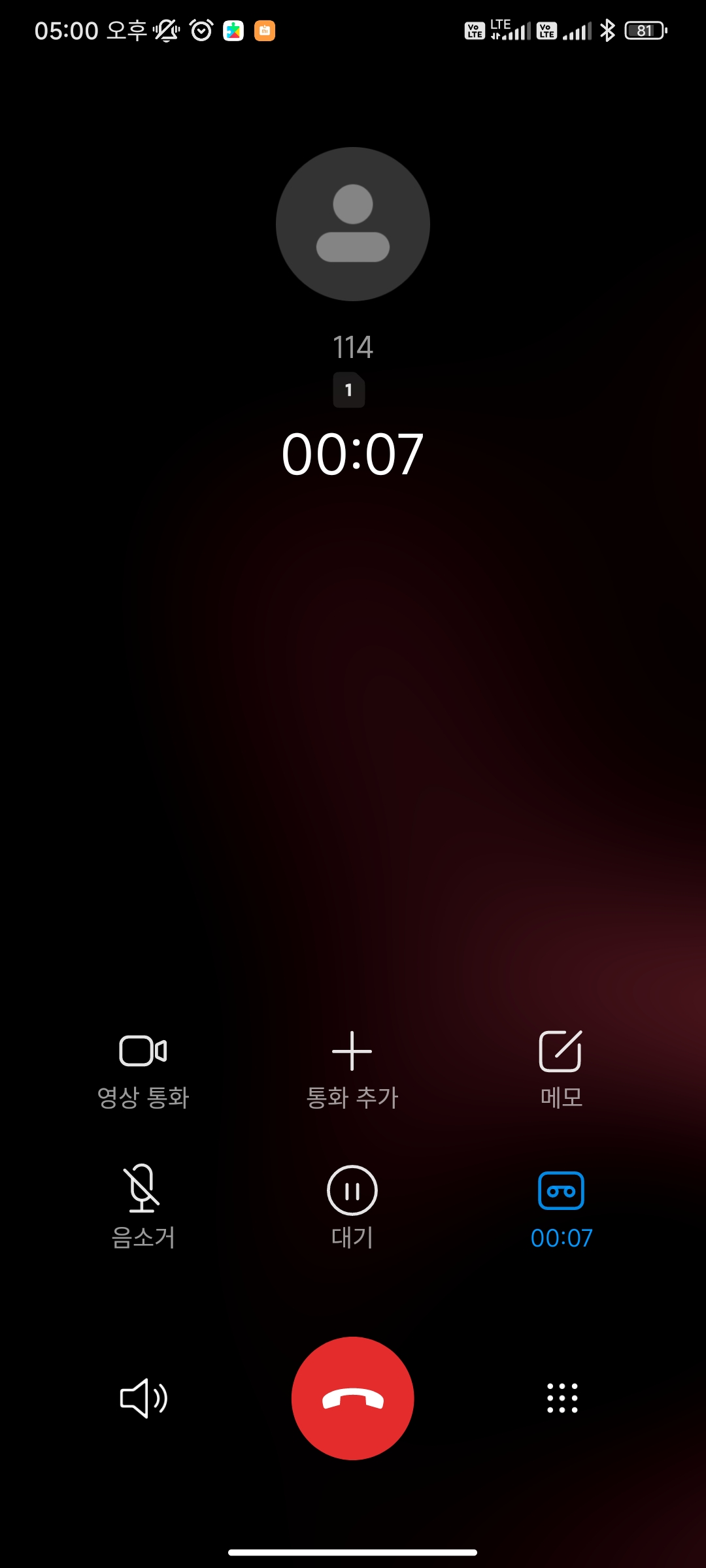This screenshot has height=1568, width=706.
Task: Put the call on hold (대기)
Action: [x=352, y=1207]
